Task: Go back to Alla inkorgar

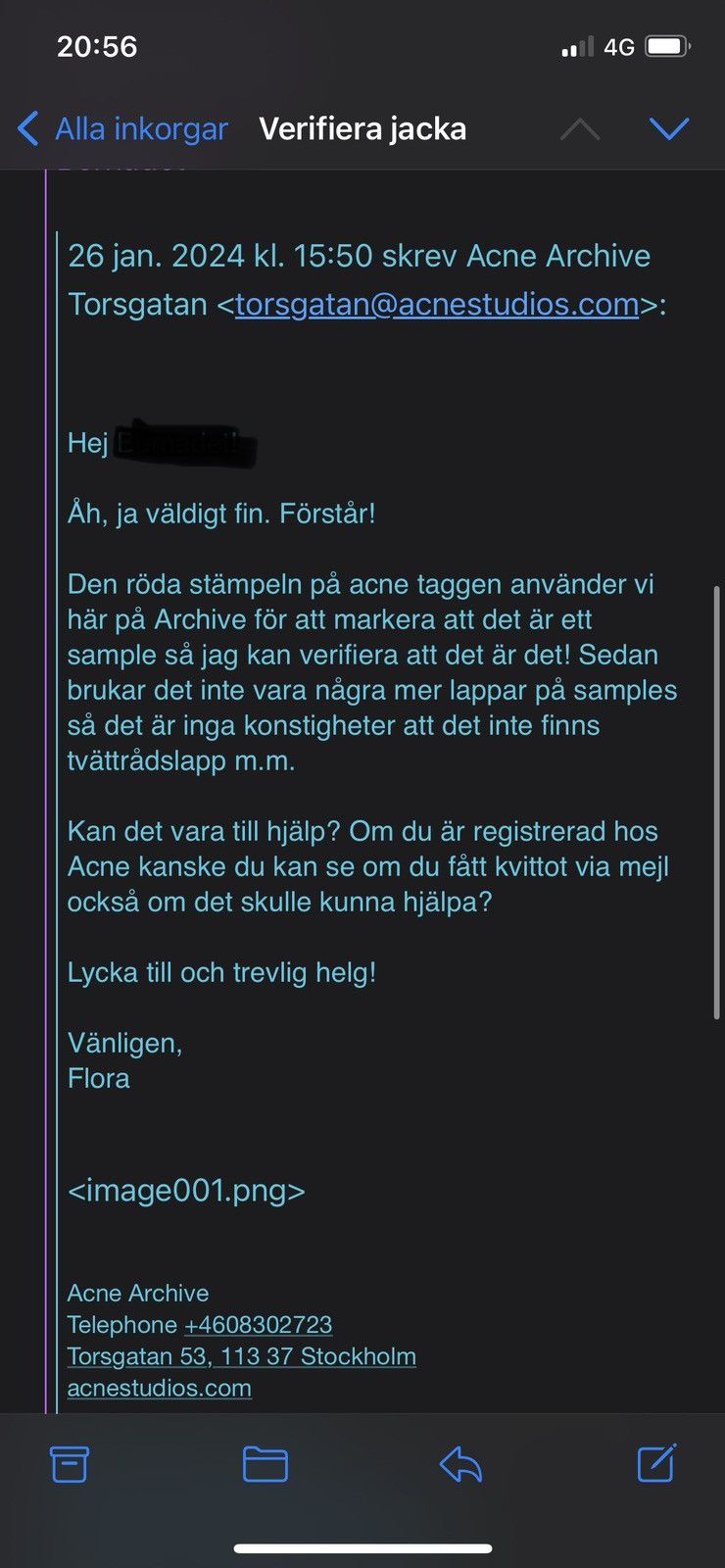Action: 123,128
